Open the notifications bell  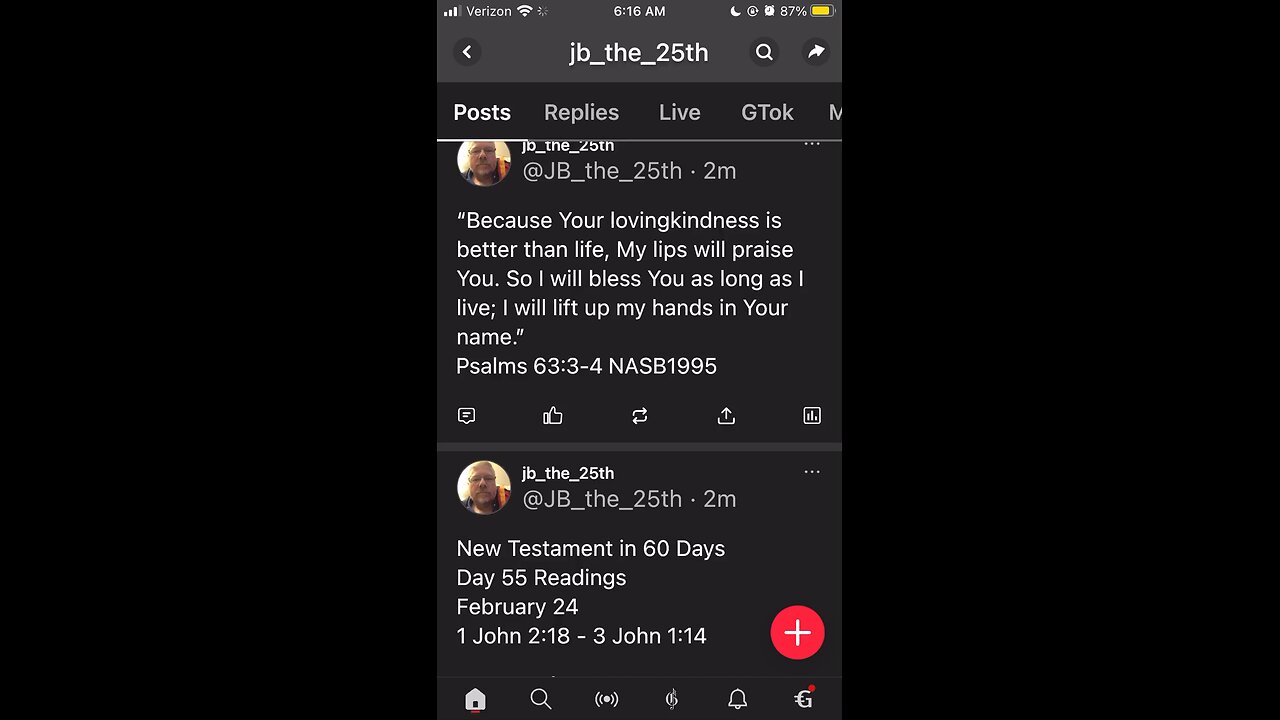click(737, 700)
